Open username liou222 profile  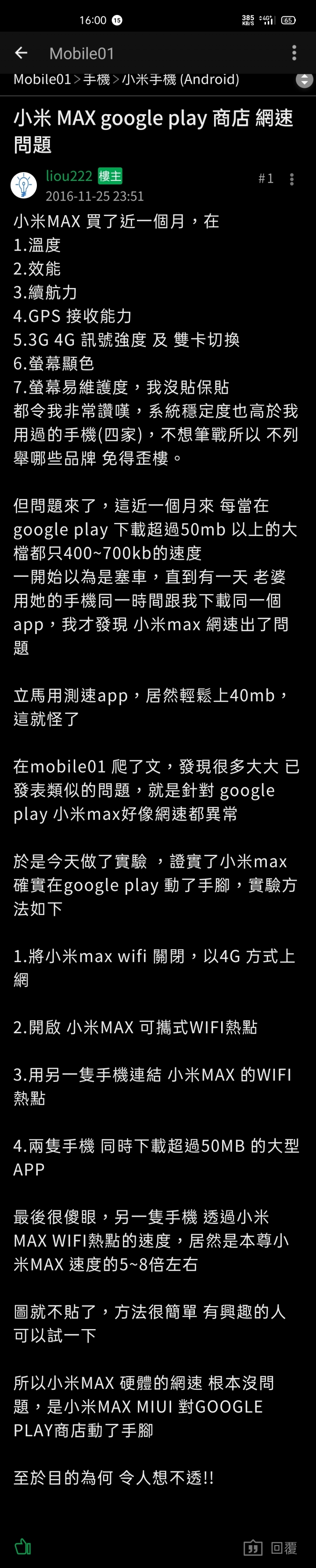(x=69, y=176)
